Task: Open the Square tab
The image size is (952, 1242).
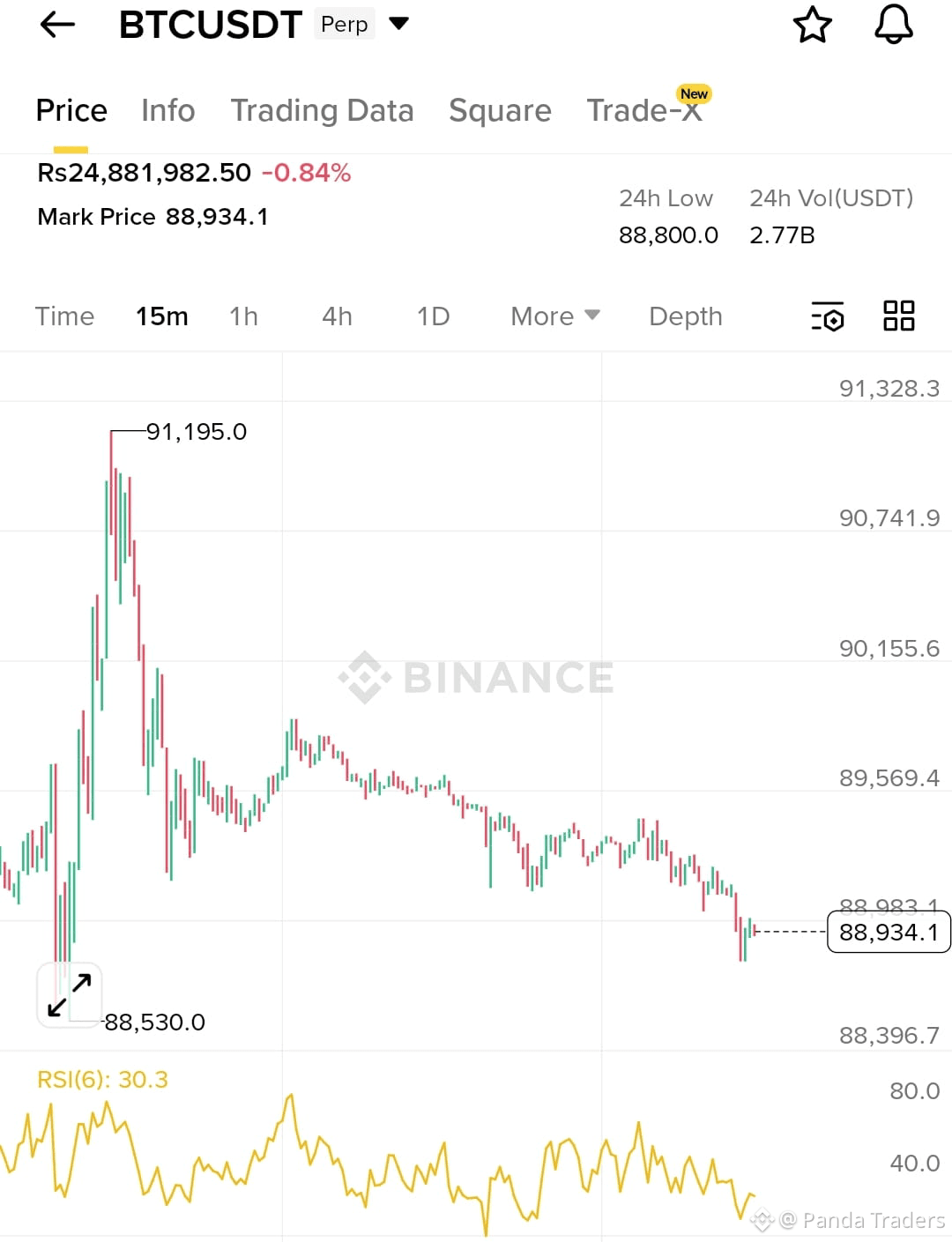Action: point(500,110)
